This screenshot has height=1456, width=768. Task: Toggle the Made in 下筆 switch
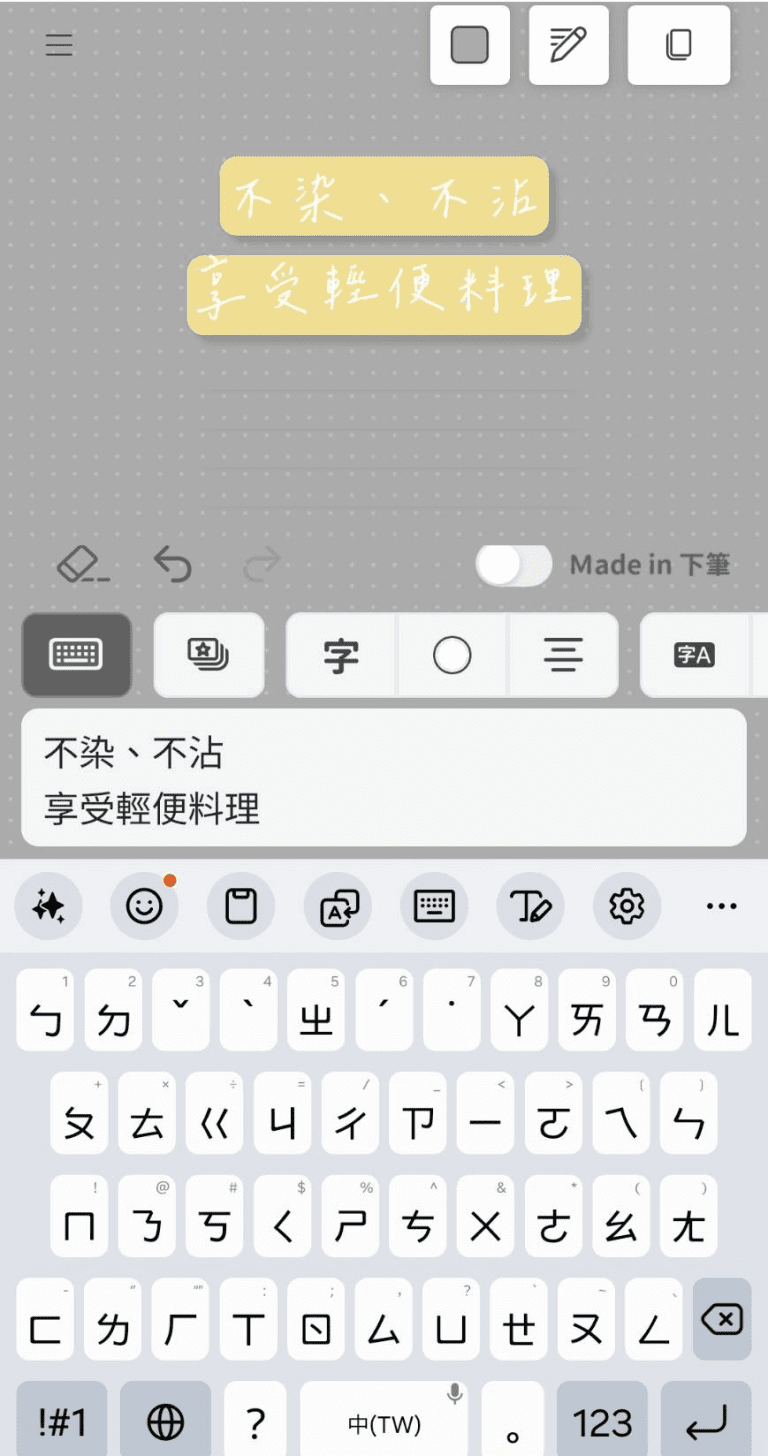click(x=514, y=565)
